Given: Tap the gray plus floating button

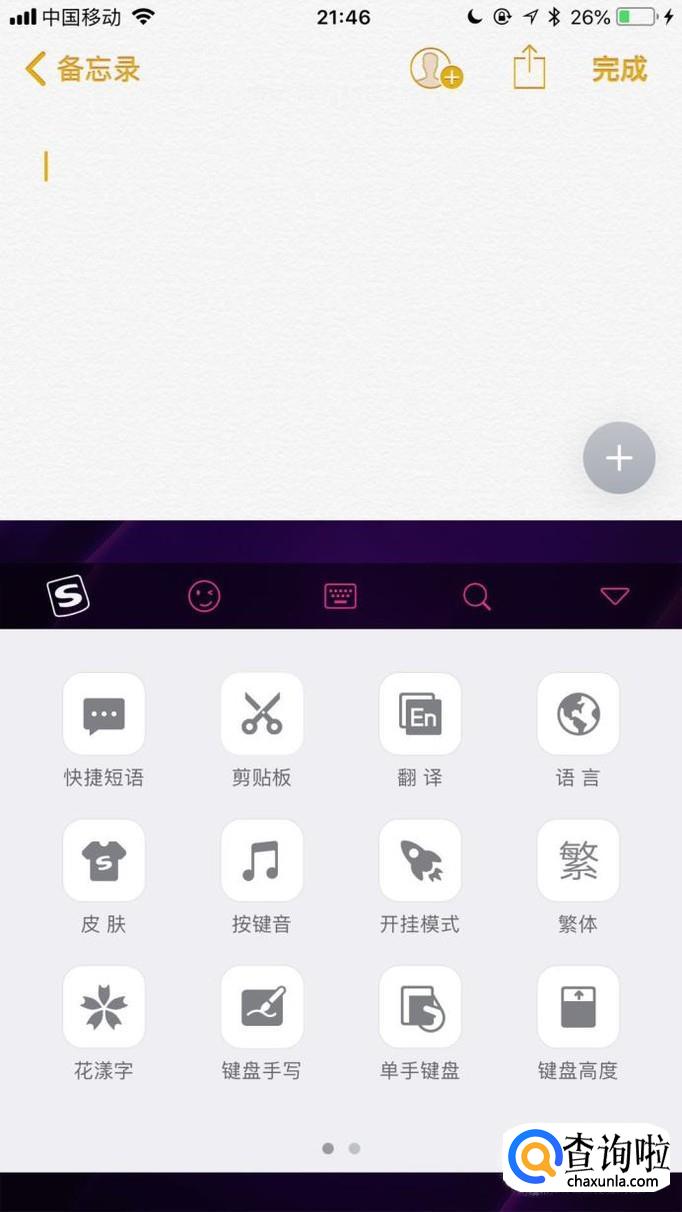Looking at the screenshot, I should [x=619, y=458].
